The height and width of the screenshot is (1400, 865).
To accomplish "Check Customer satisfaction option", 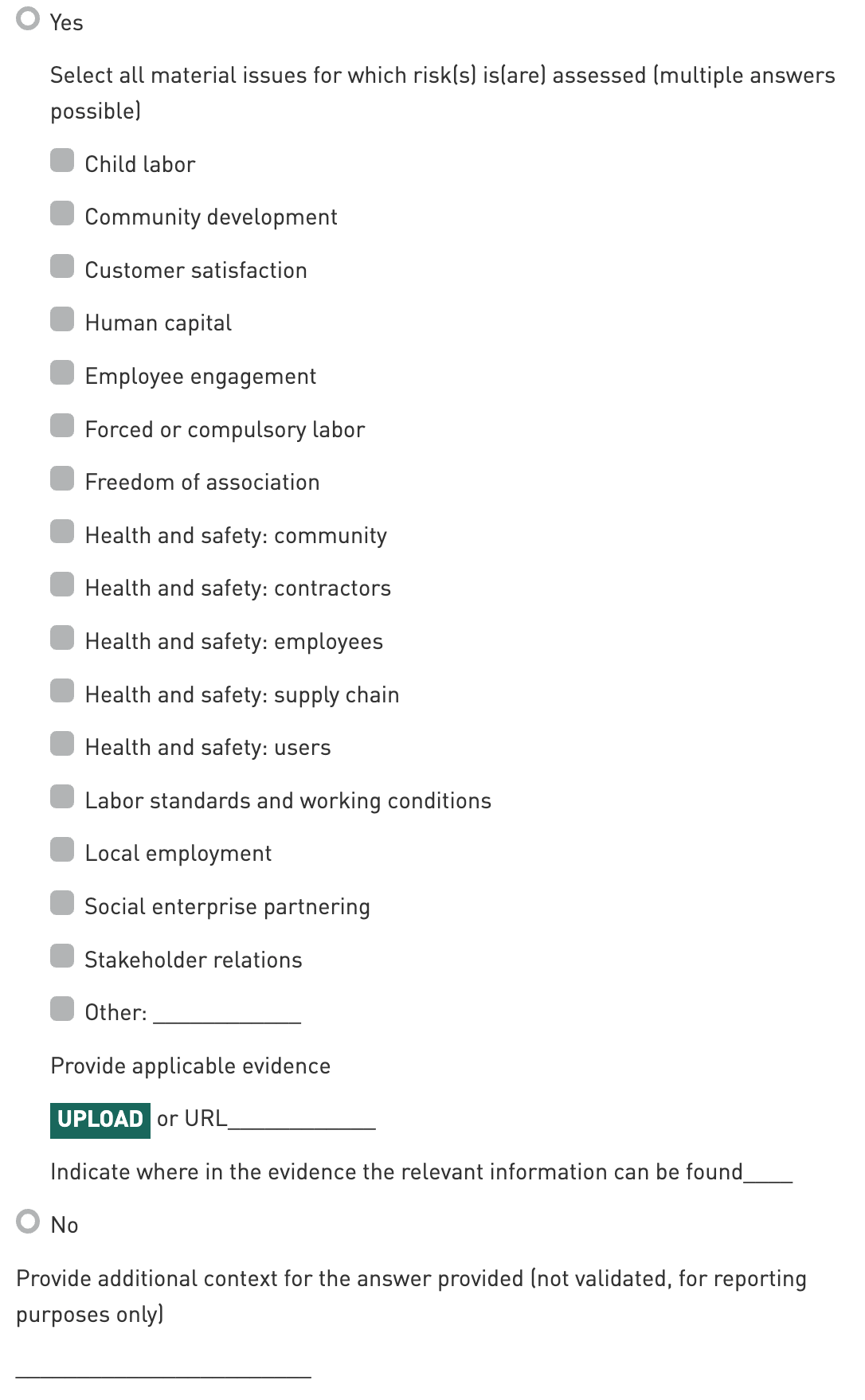I will pos(62,267).
